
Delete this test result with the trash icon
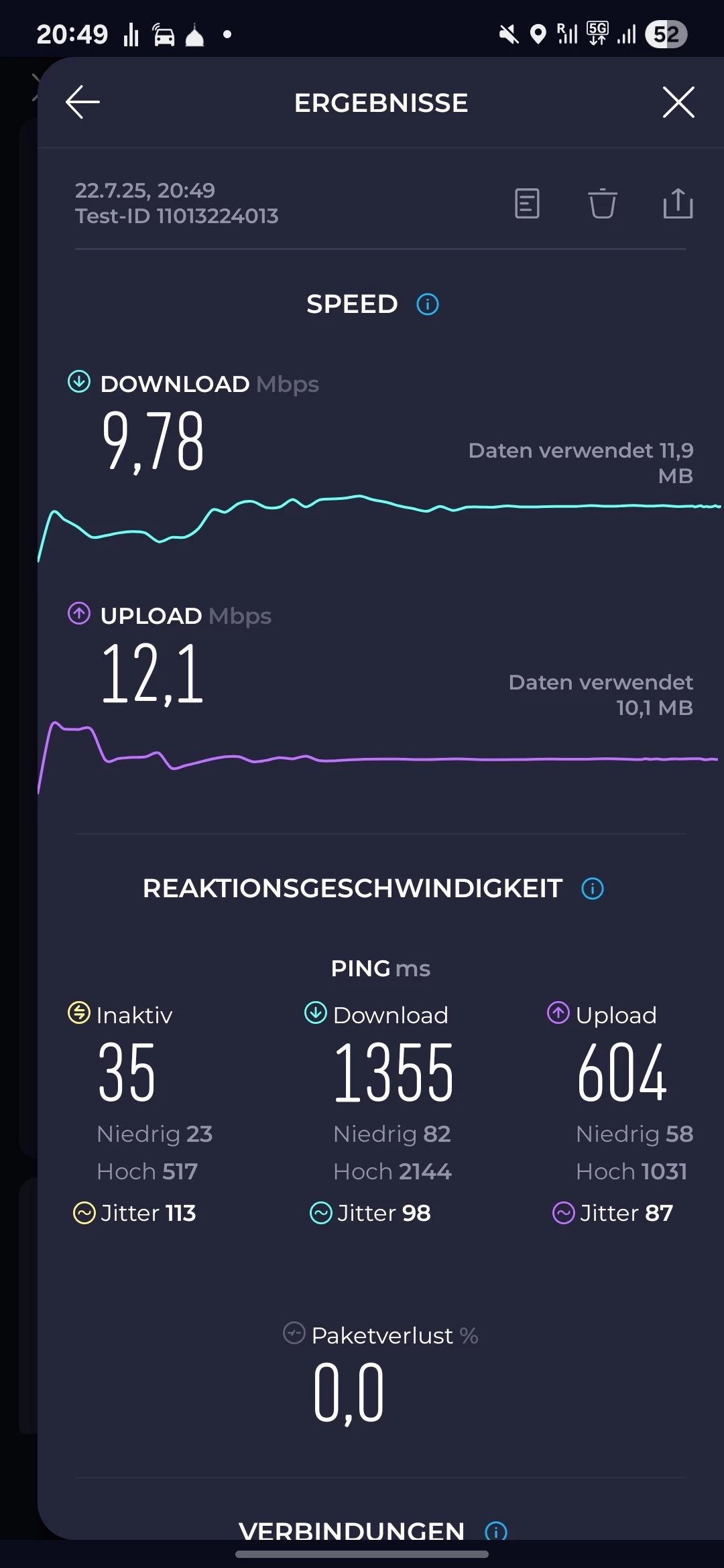602,203
